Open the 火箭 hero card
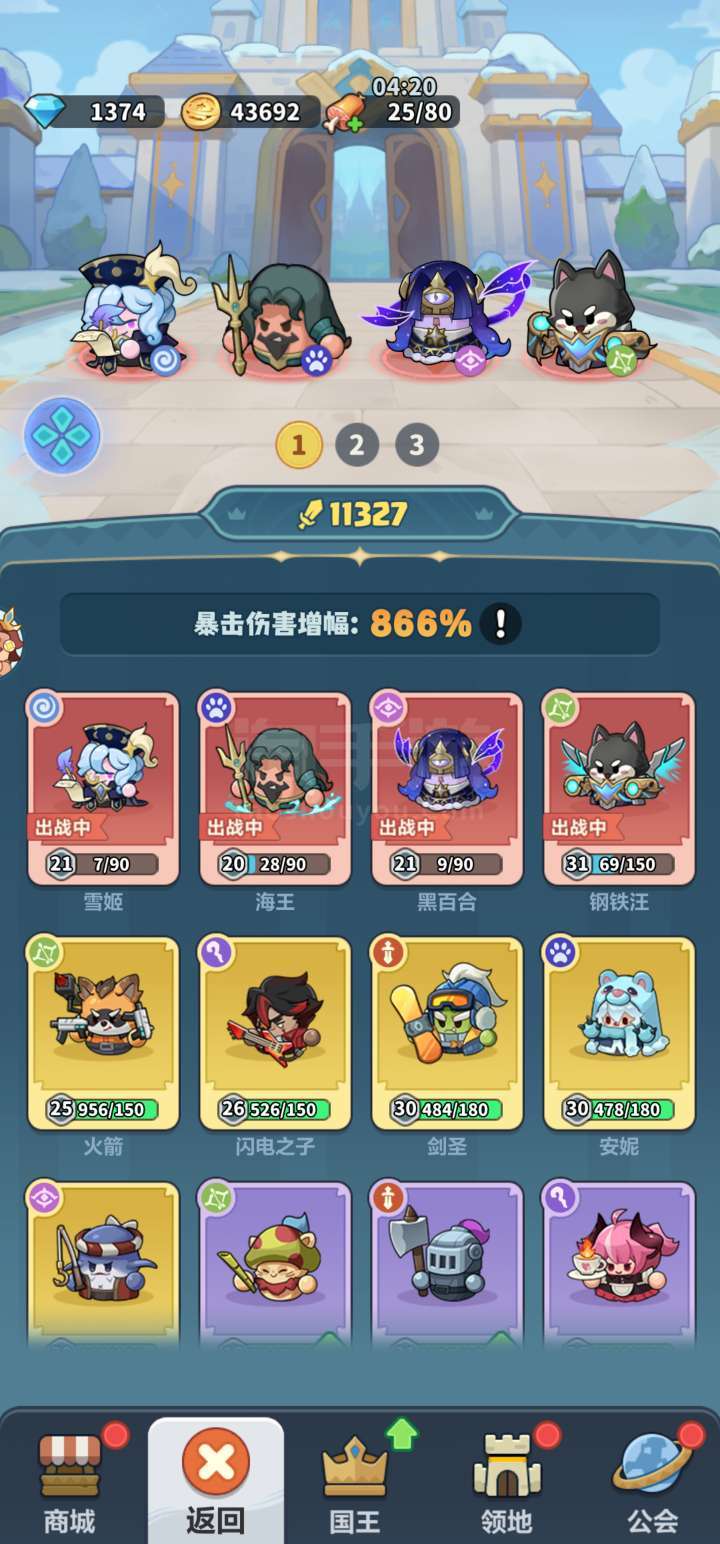The image size is (720, 1544). [102, 1033]
